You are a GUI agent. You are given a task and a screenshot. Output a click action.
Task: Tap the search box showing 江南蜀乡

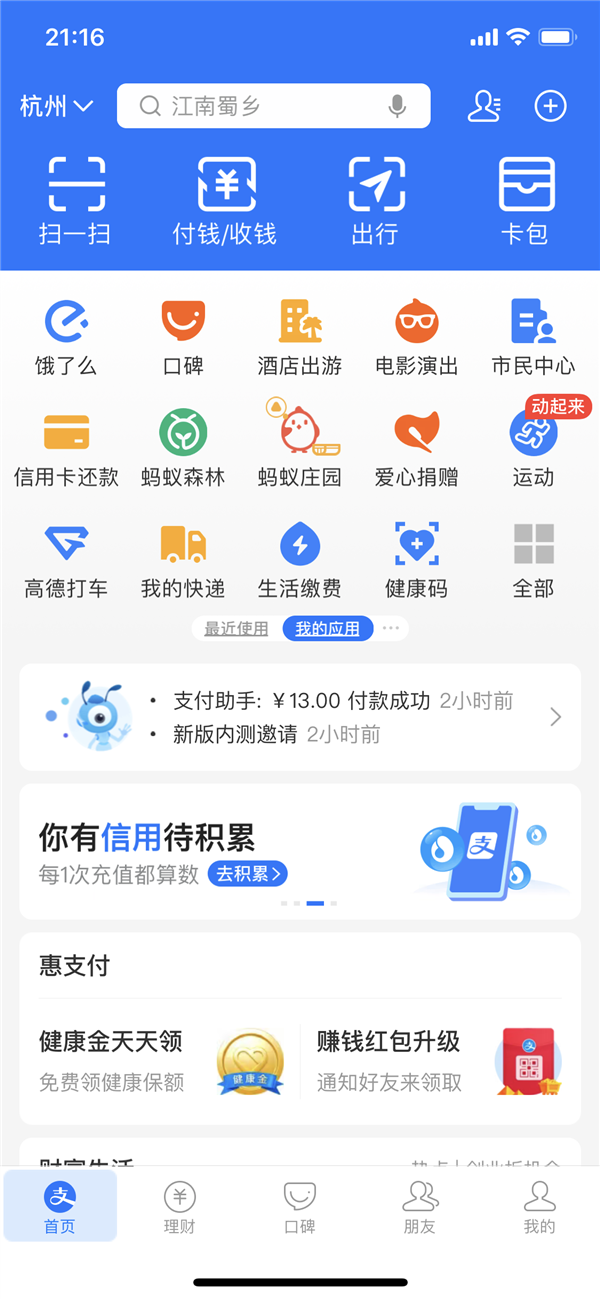(x=260, y=106)
